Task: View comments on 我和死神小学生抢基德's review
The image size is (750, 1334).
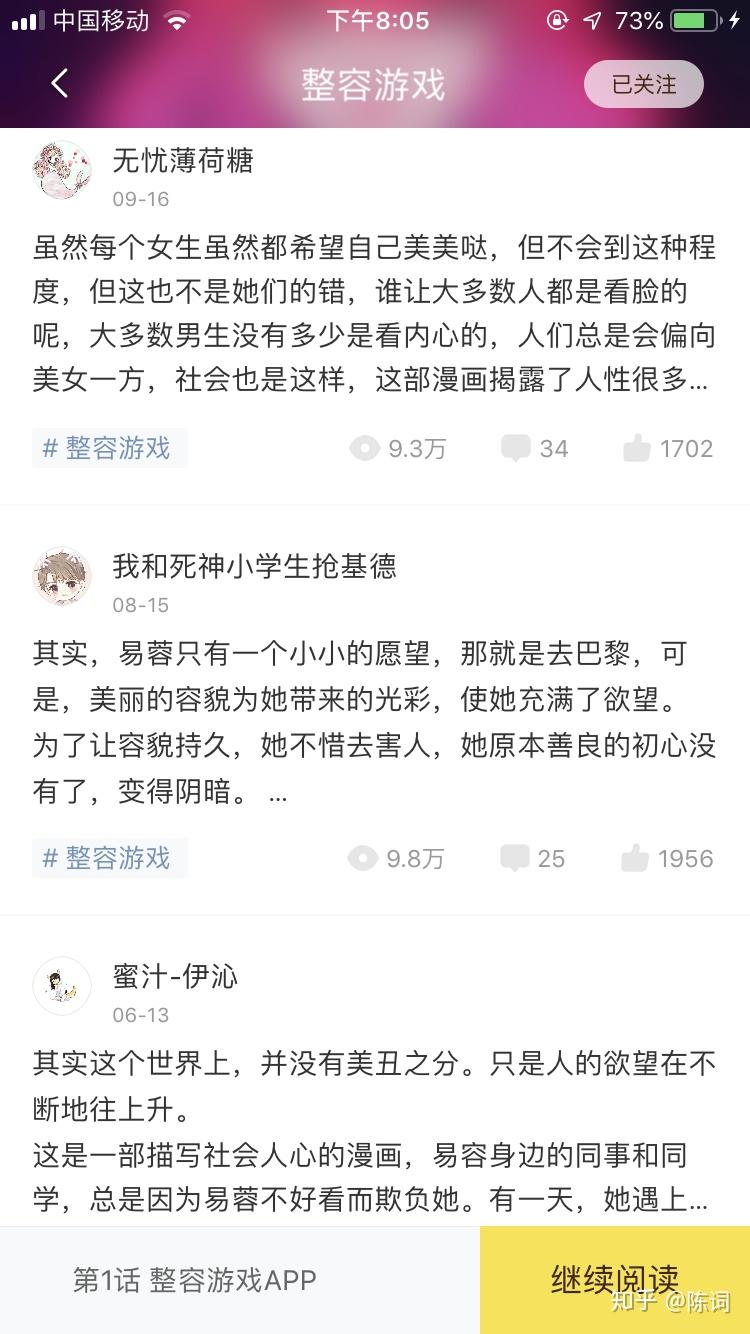Action: (x=533, y=858)
